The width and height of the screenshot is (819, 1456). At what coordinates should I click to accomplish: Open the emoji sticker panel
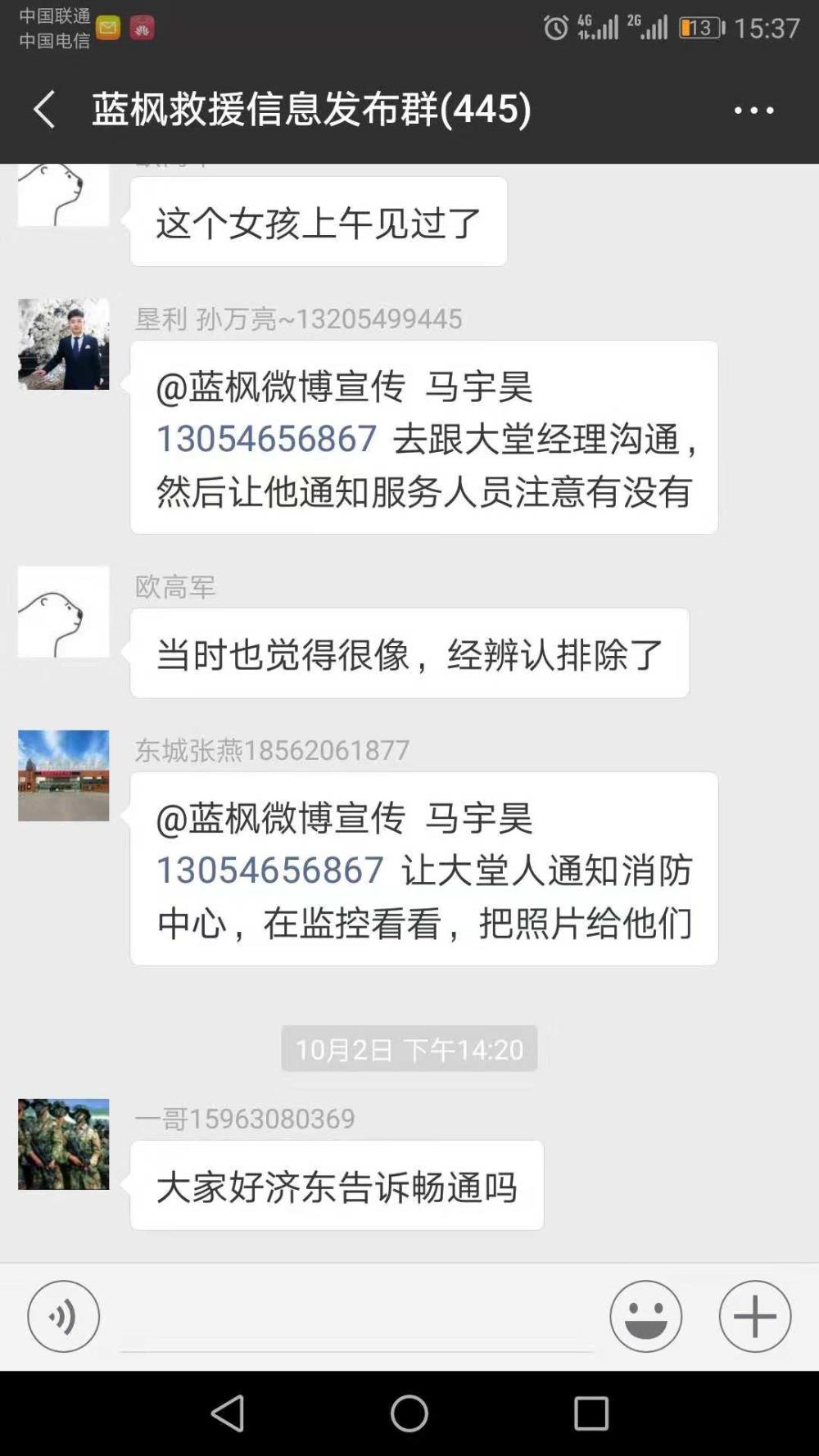tap(645, 1317)
